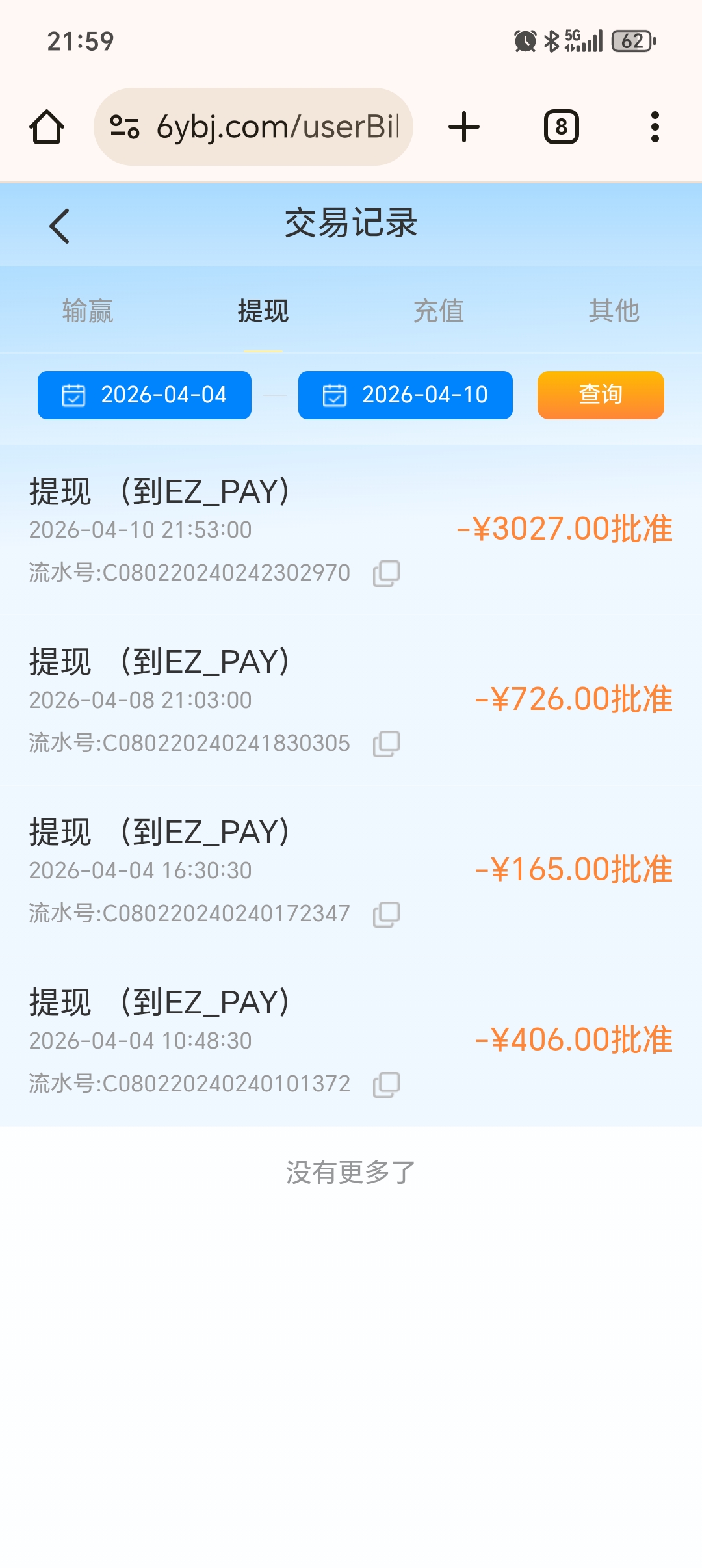Switch to the 输赢 tab

coord(88,311)
